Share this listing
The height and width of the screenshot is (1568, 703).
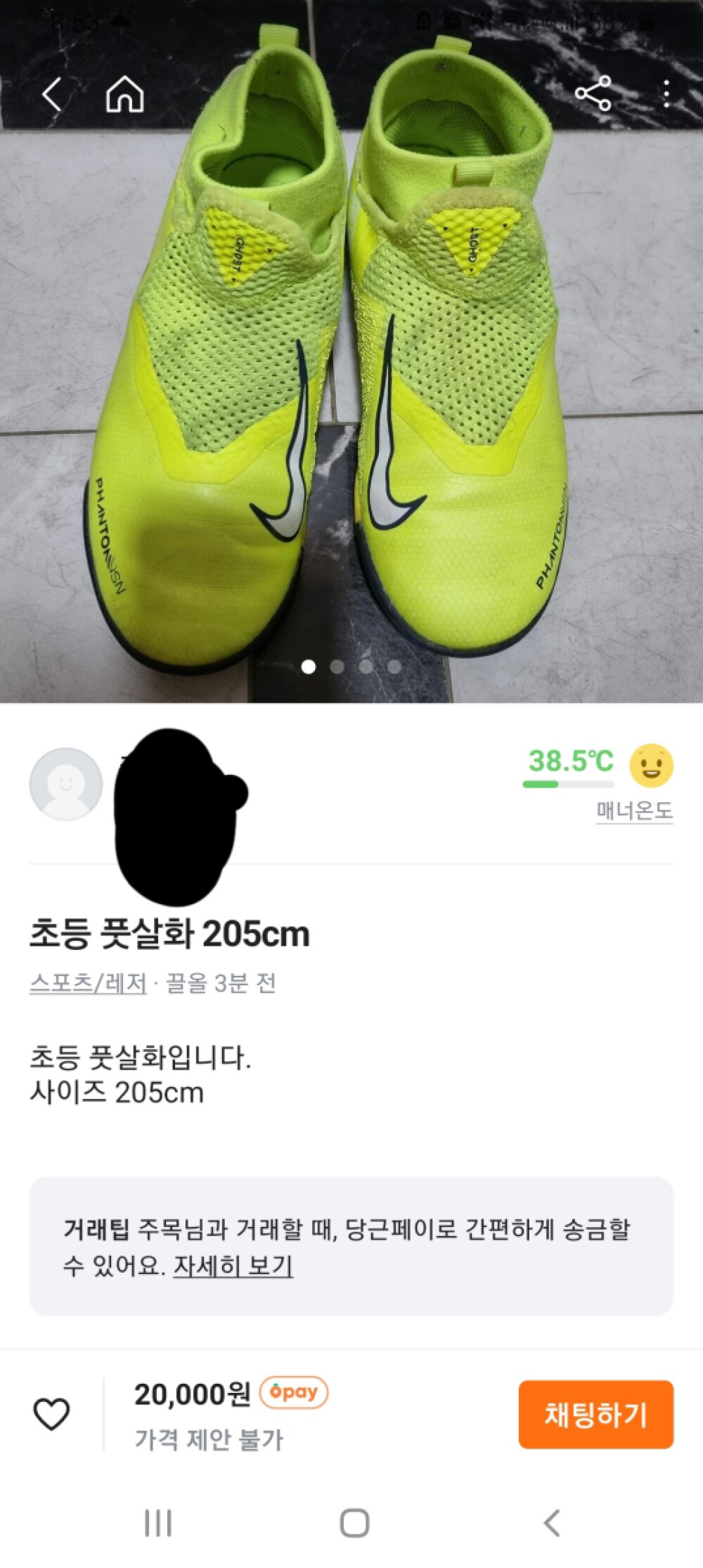coord(593,94)
